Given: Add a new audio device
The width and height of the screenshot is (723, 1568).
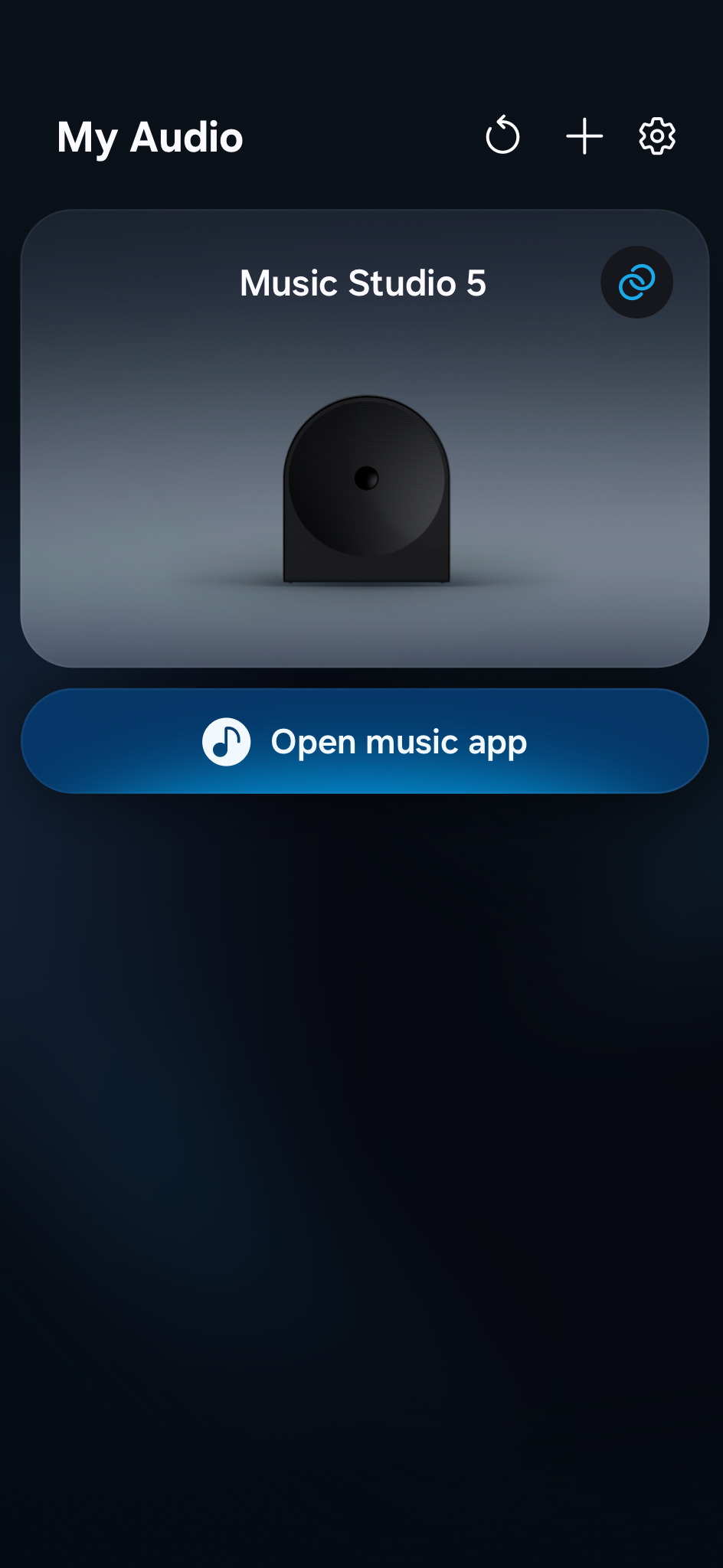Looking at the screenshot, I should [x=584, y=136].
